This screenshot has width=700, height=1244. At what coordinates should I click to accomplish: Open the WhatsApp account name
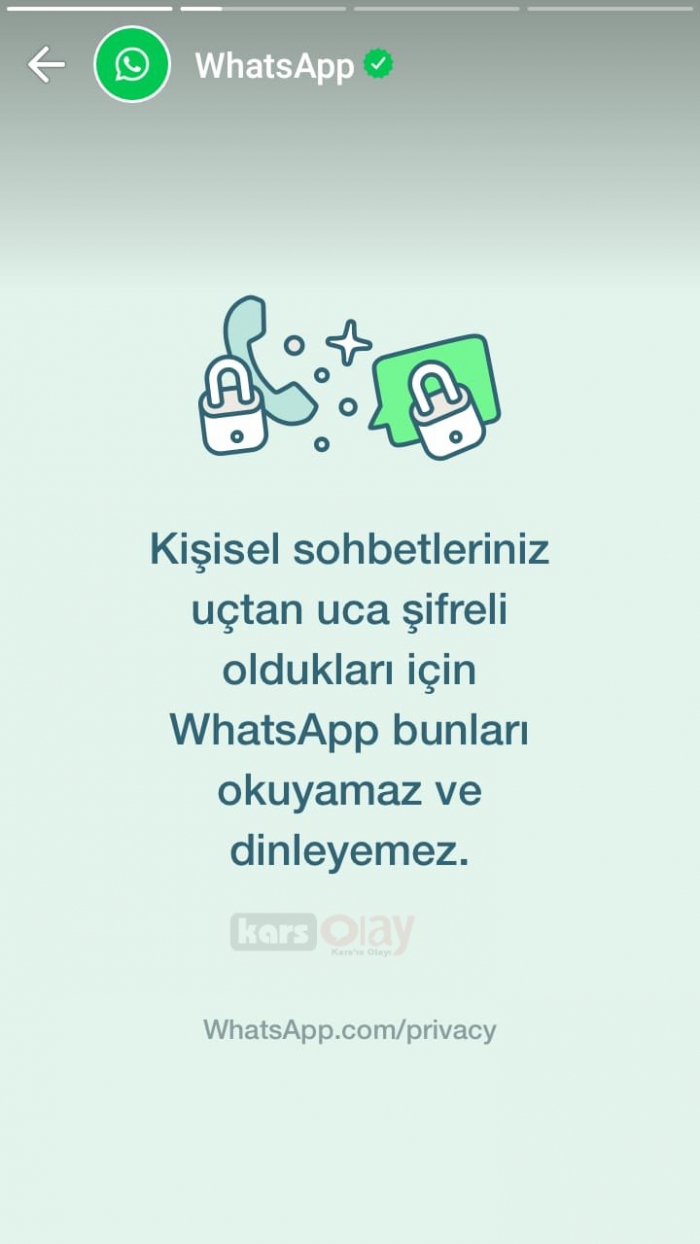coord(275,66)
